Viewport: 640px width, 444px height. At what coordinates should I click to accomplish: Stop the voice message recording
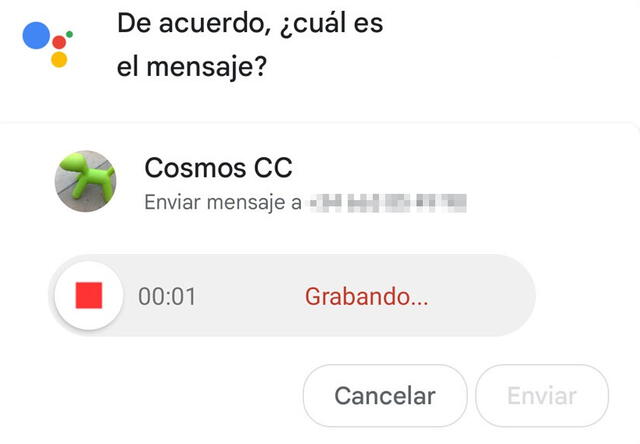pos(89,296)
